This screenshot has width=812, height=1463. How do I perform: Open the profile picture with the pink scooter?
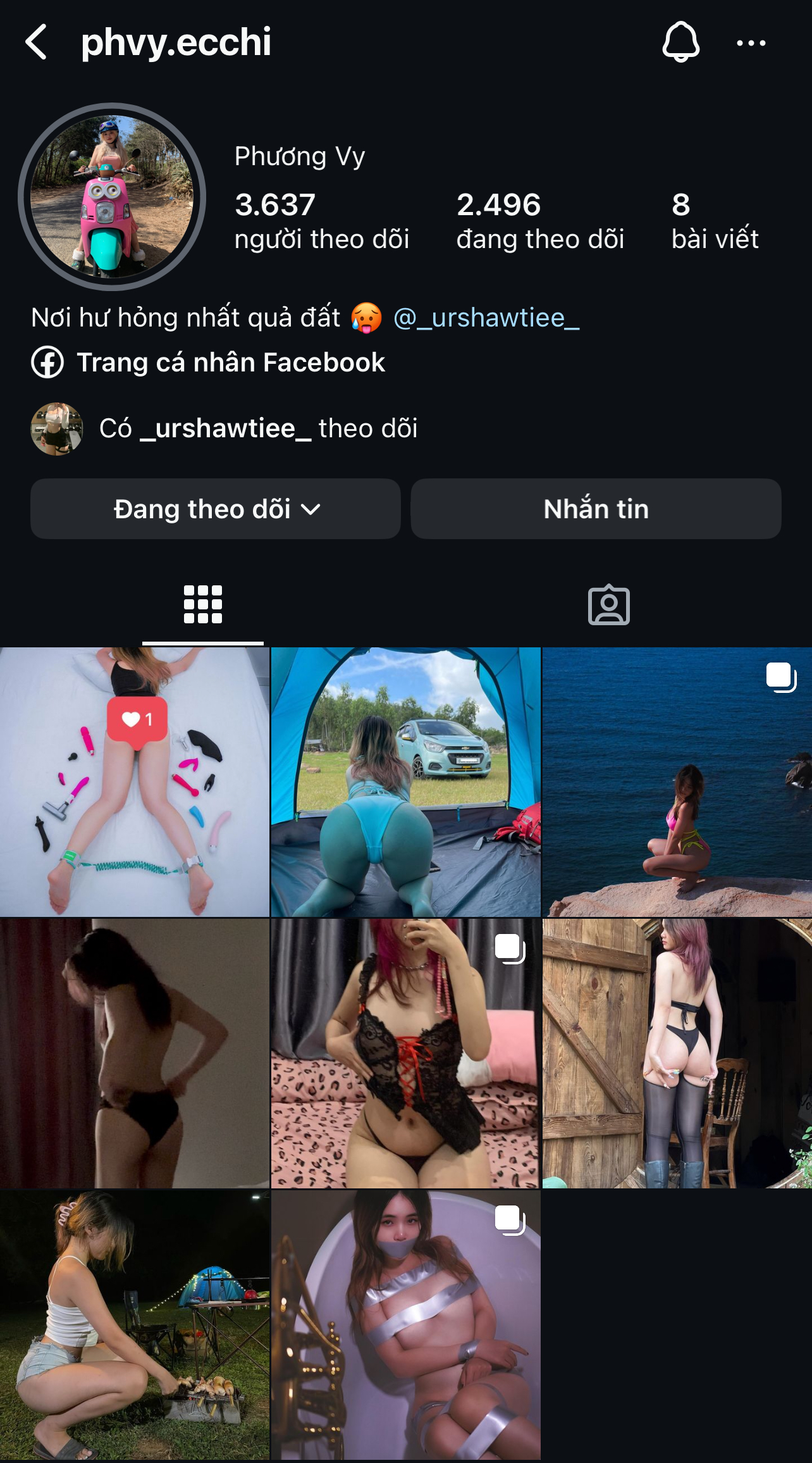pyautogui.click(x=112, y=197)
